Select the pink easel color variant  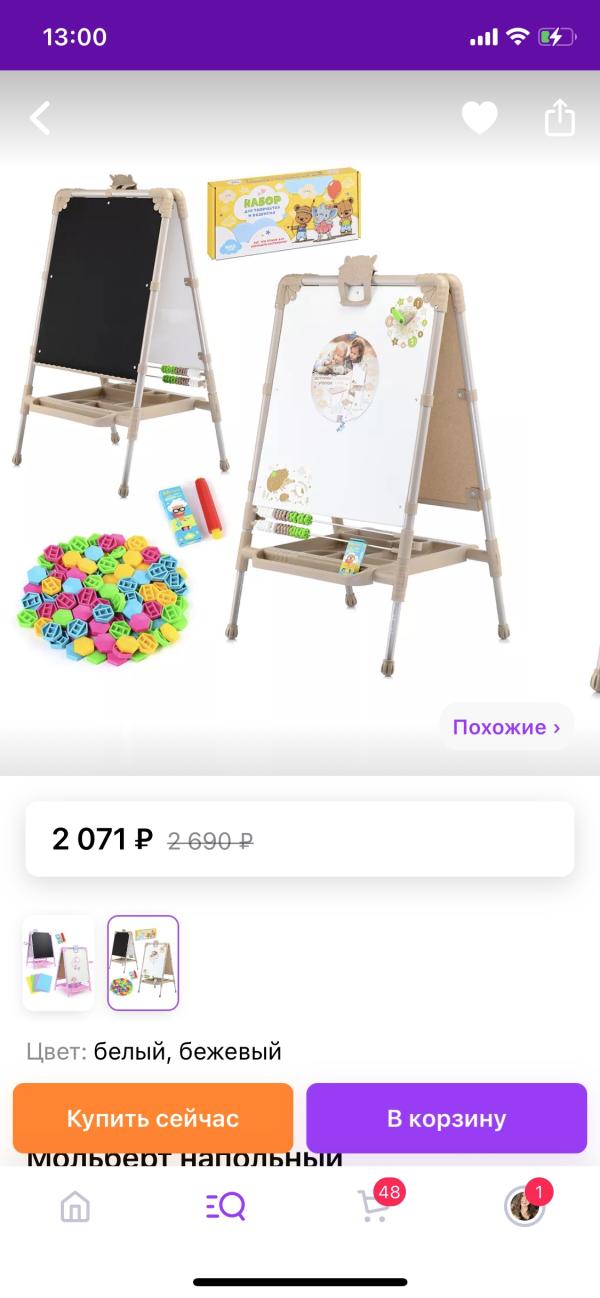[x=58, y=963]
